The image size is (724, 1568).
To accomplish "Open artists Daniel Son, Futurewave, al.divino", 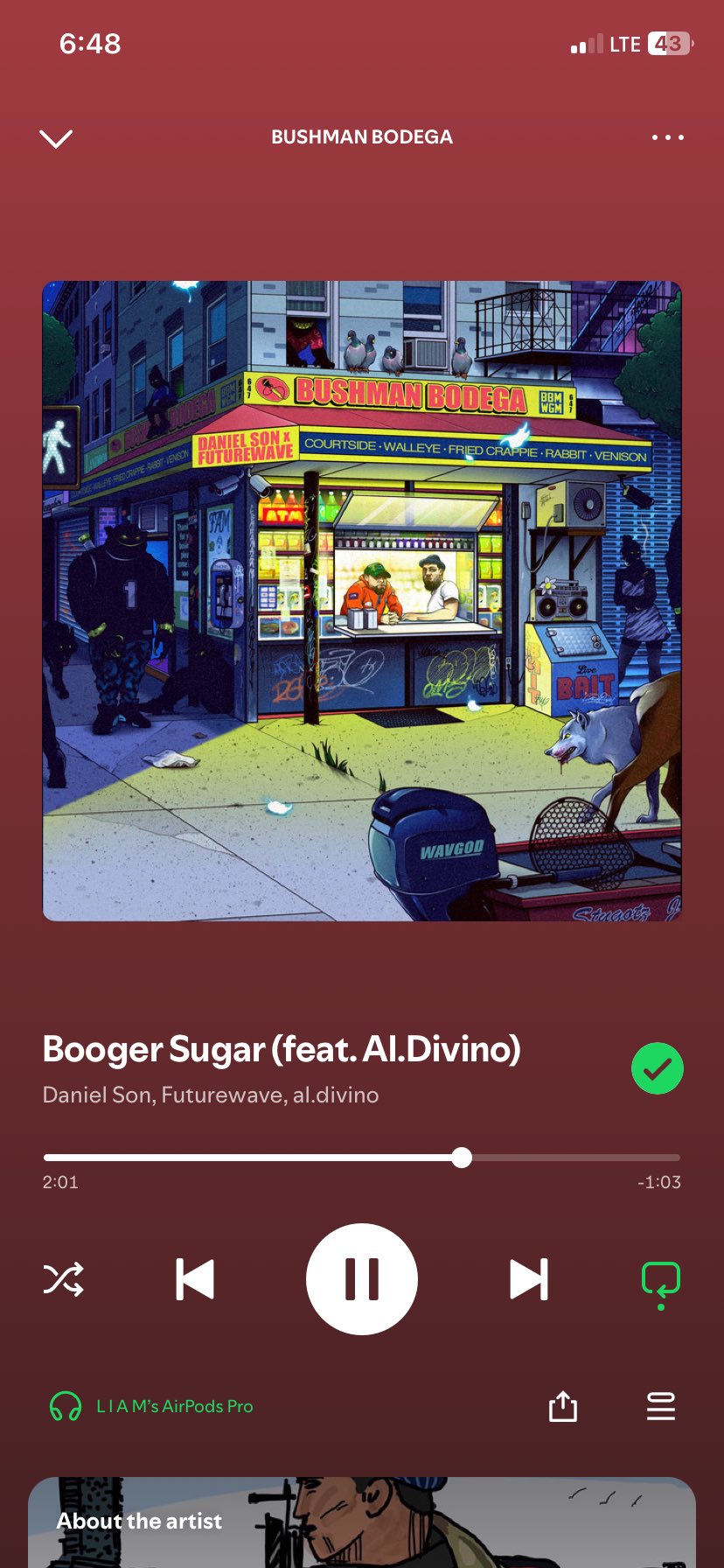I will click(211, 1095).
